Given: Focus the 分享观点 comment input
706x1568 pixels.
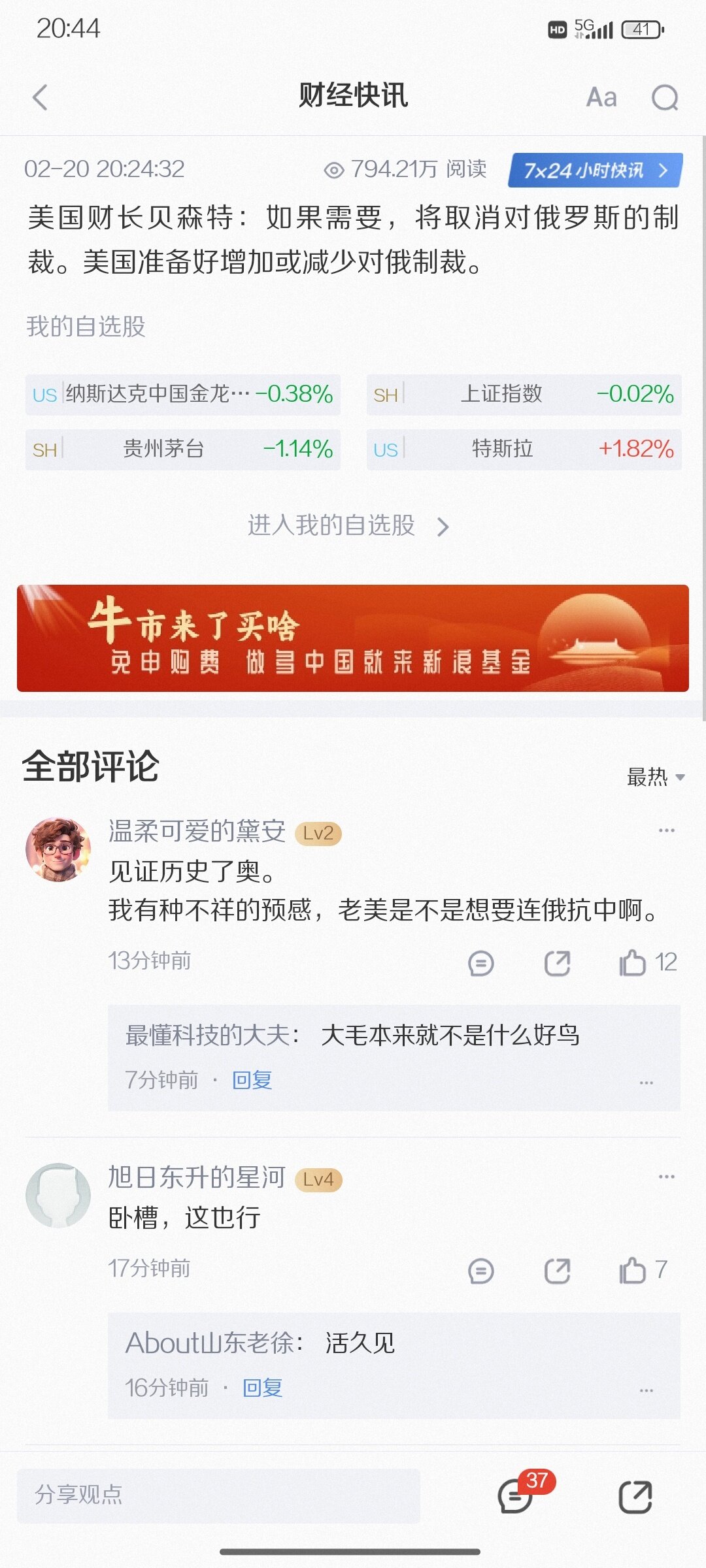Looking at the screenshot, I should pos(218,1495).
